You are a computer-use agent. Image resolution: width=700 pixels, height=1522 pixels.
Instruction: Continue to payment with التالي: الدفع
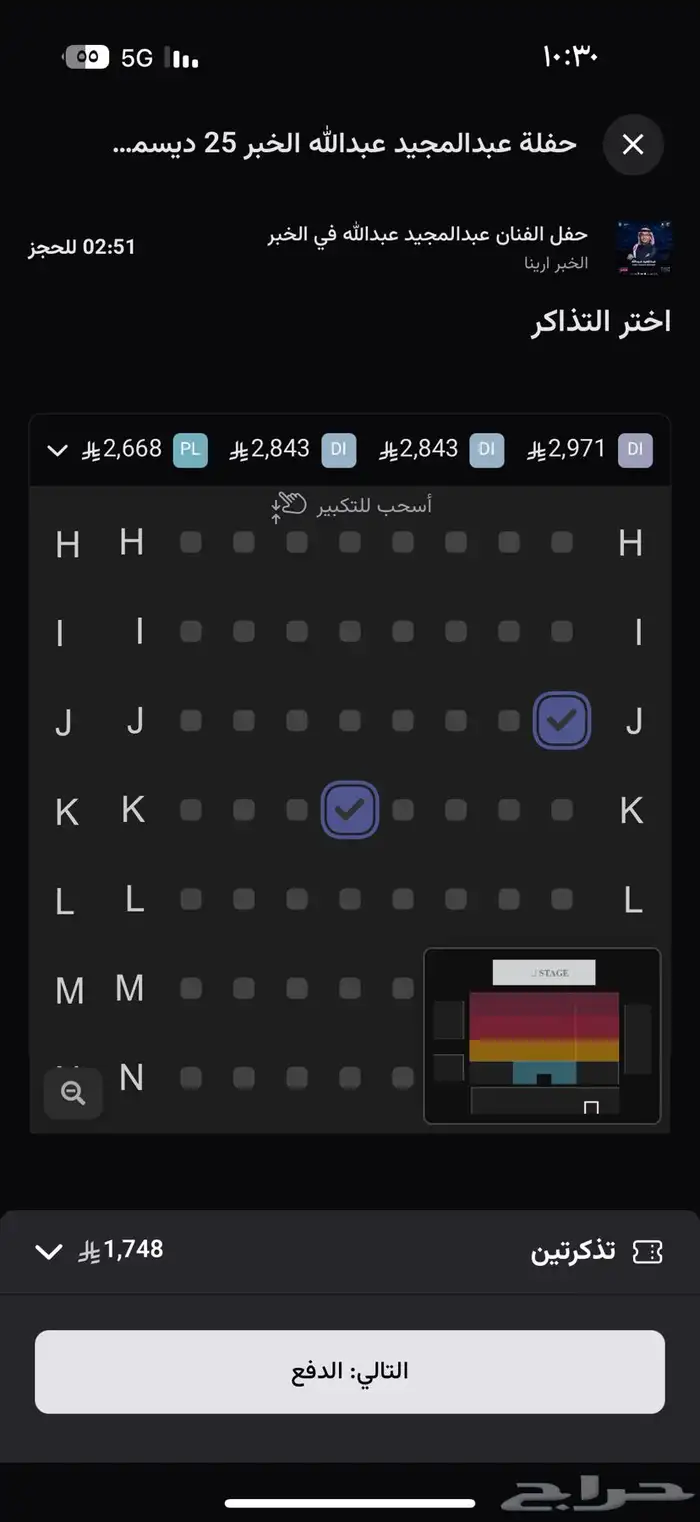[x=350, y=1371]
